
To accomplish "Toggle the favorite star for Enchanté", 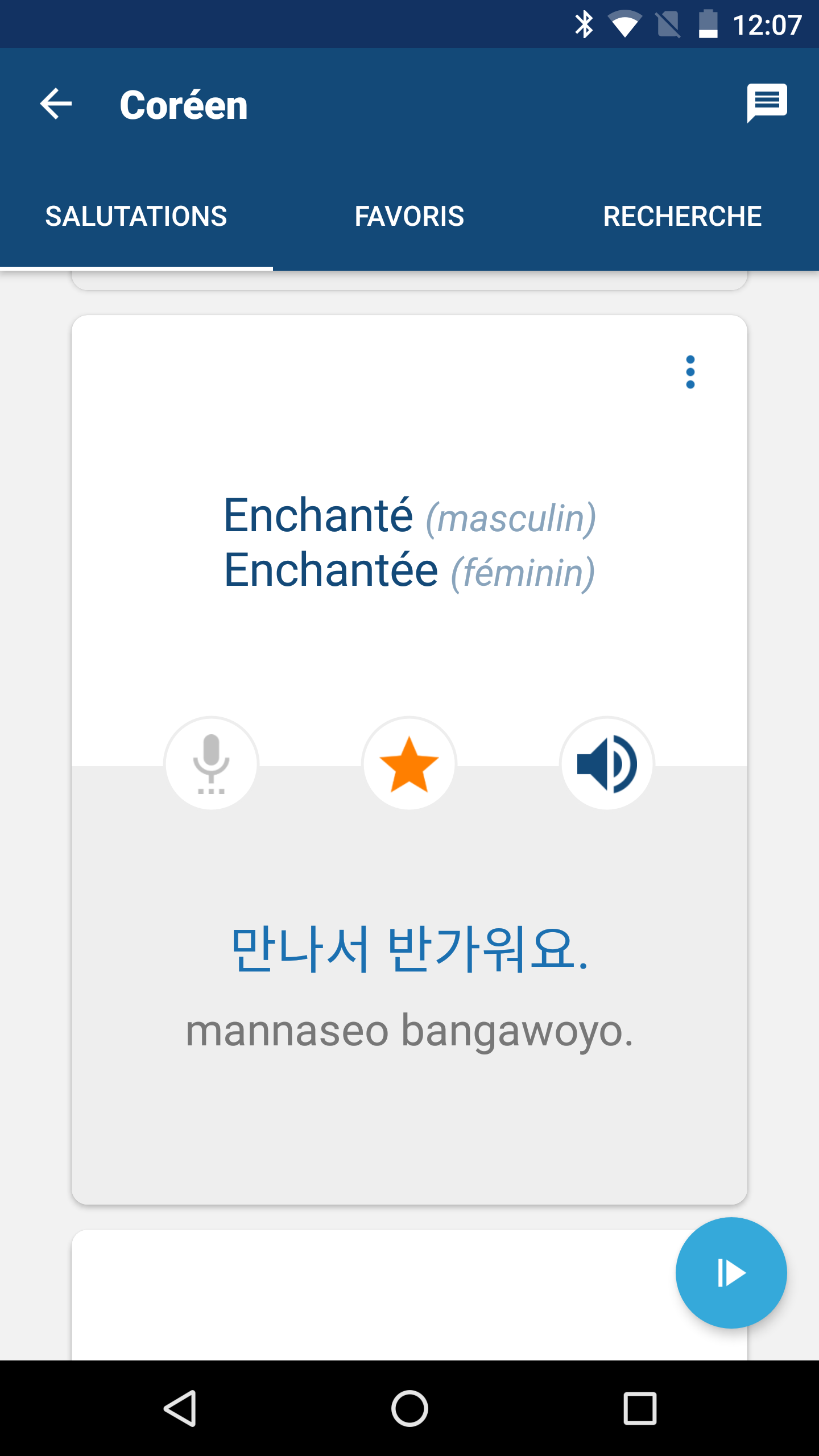I will click(409, 763).
